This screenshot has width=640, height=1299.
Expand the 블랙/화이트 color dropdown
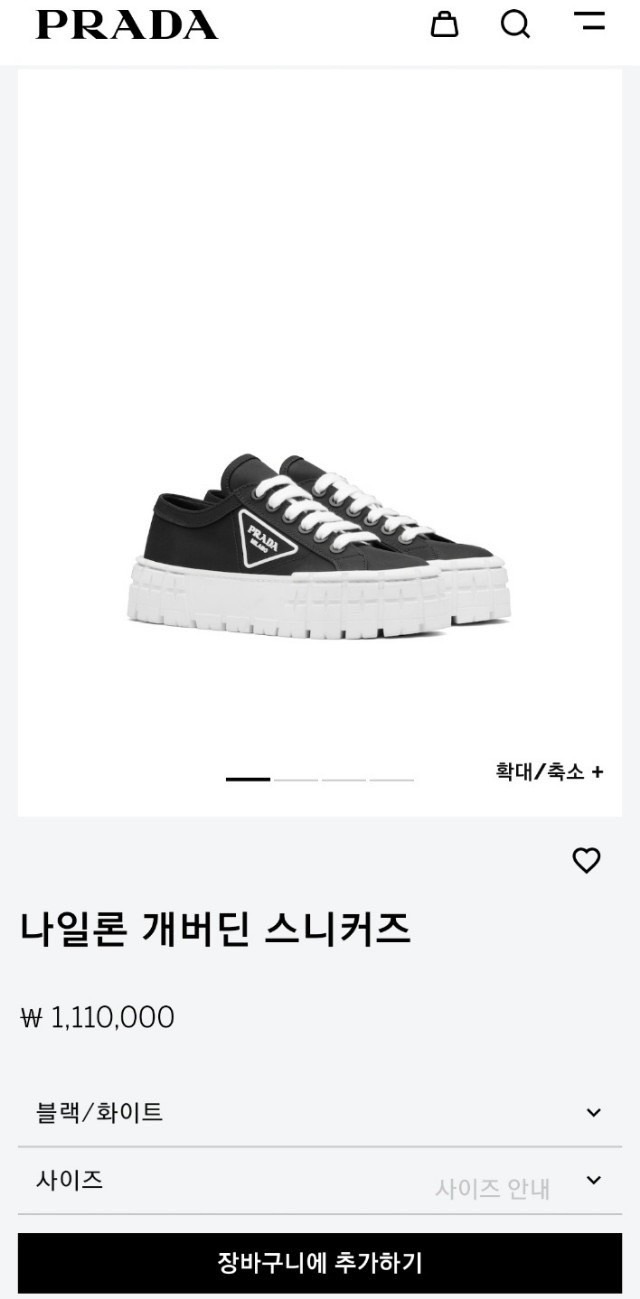coord(320,1112)
